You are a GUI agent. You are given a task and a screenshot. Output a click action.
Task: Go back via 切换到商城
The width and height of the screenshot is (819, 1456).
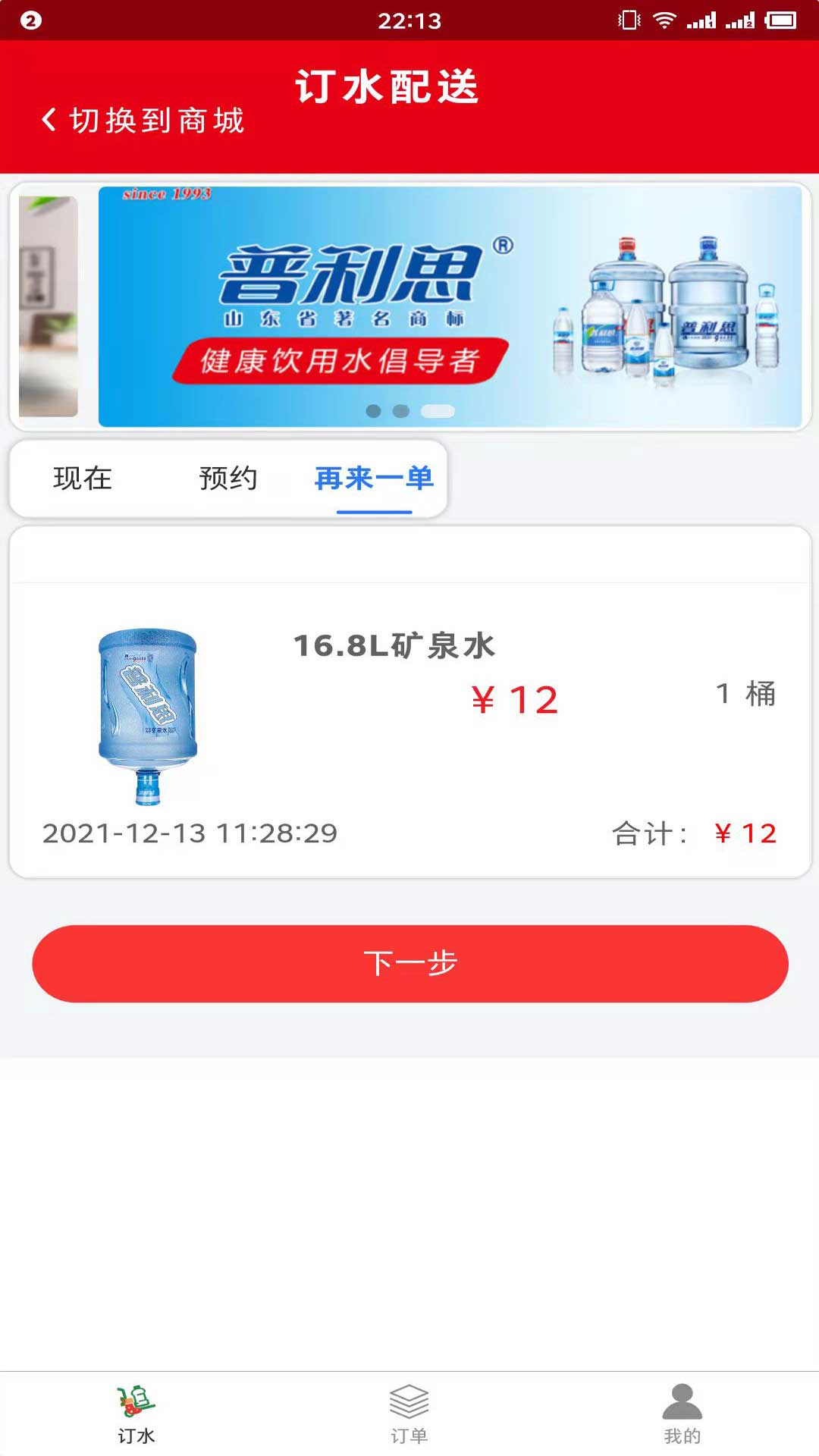pyautogui.click(x=143, y=120)
